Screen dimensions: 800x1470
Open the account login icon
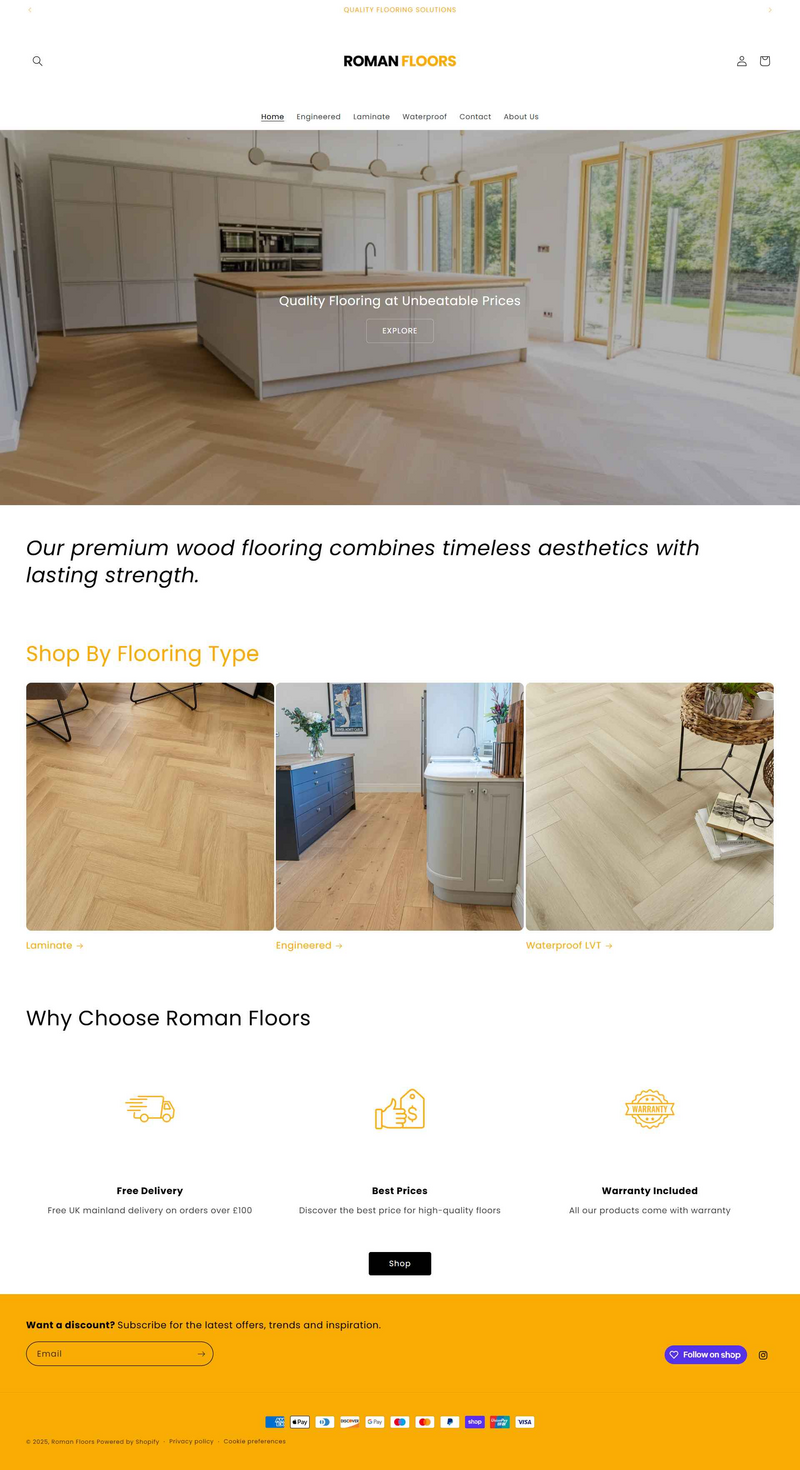pyautogui.click(x=741, y=61)
